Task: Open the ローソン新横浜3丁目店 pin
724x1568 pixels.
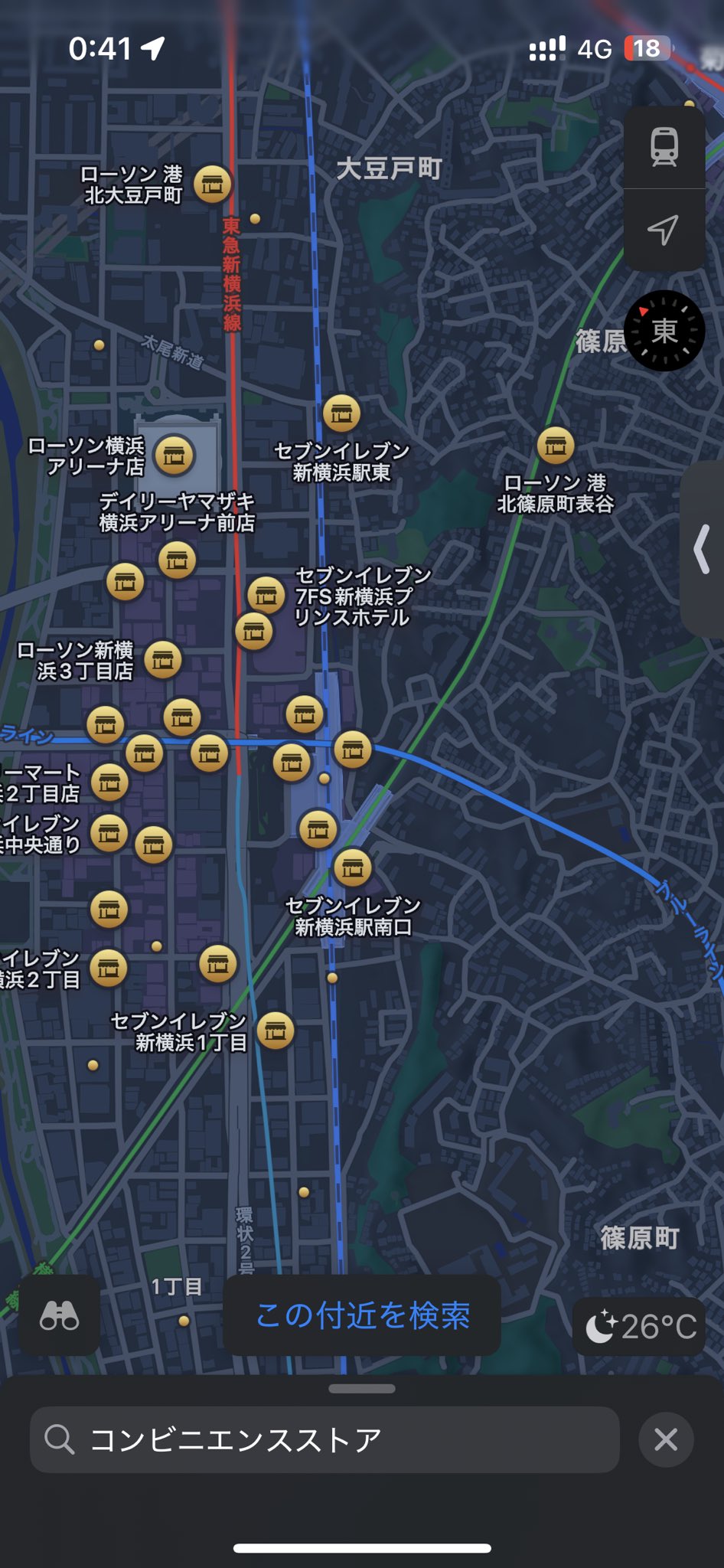Action: (163, 660)
